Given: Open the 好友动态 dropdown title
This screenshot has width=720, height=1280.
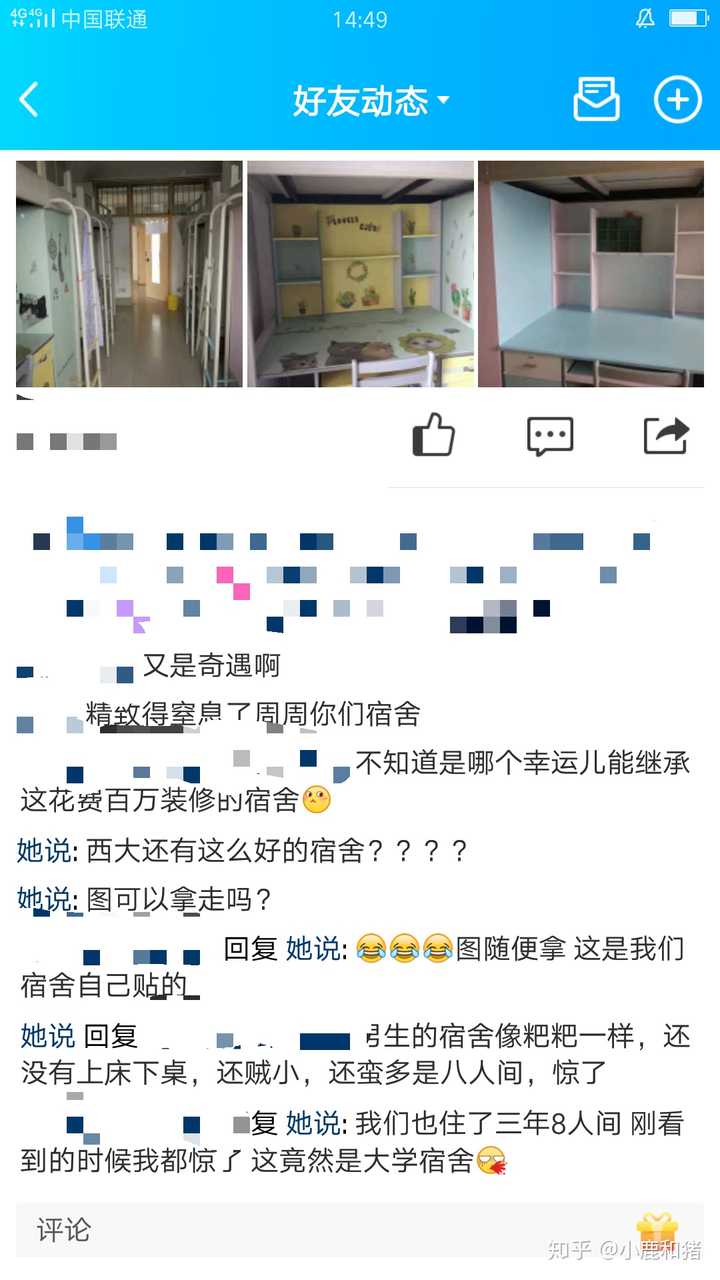Looking at the screenshot, I should point(371,100).
